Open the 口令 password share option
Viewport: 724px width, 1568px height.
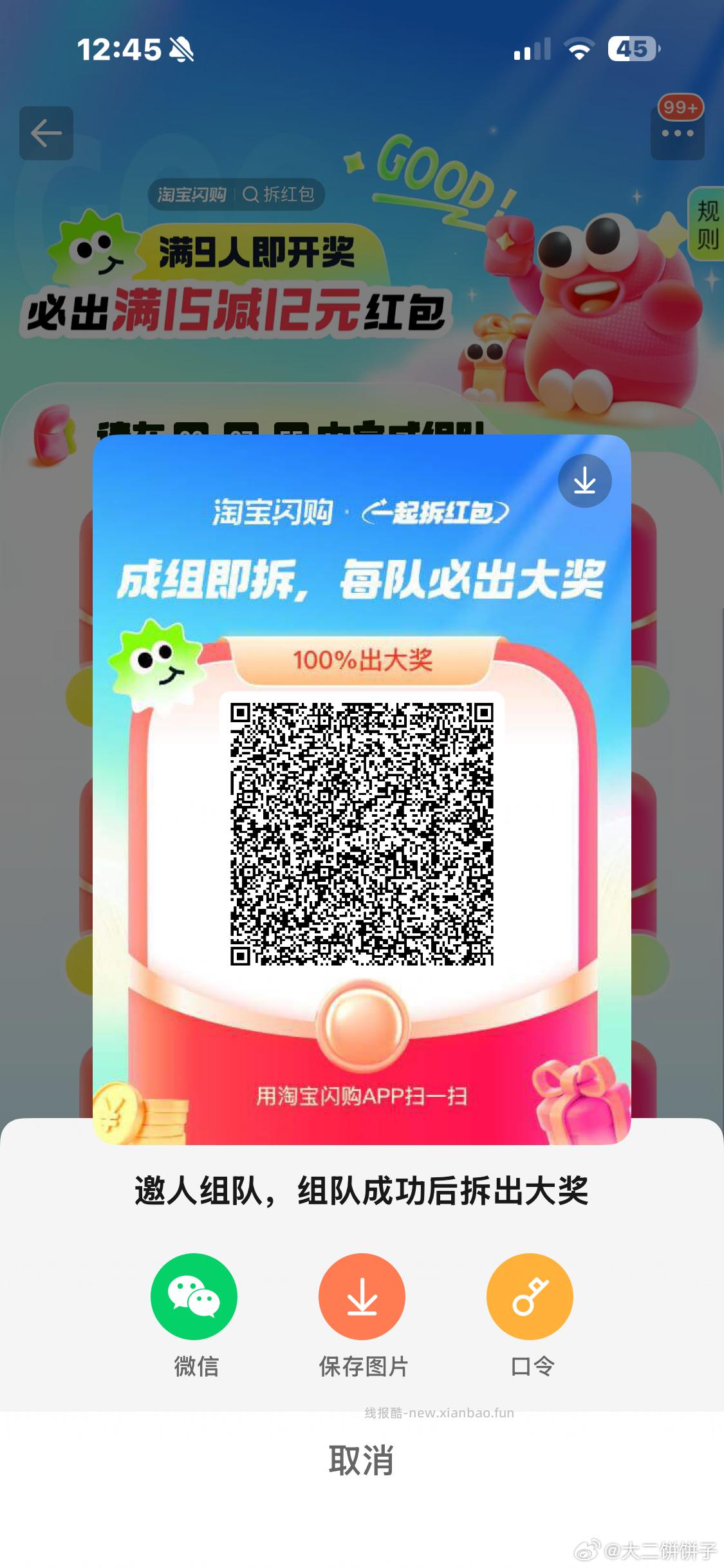click(x=530, y=1298)
